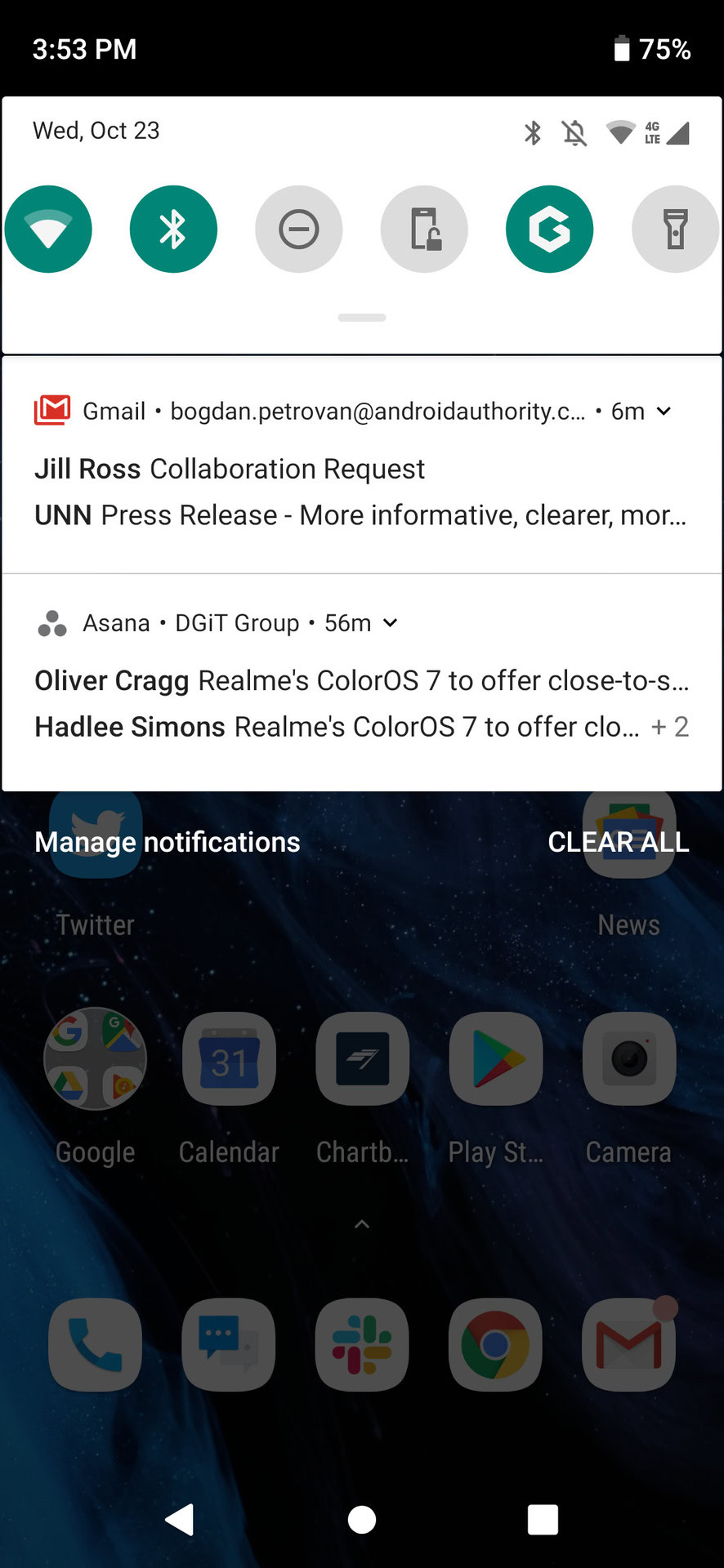724x1568 pixels.
Task: Disable the Bluetooth quick tile
Action: pyautogui.click(x=173, y=229)
